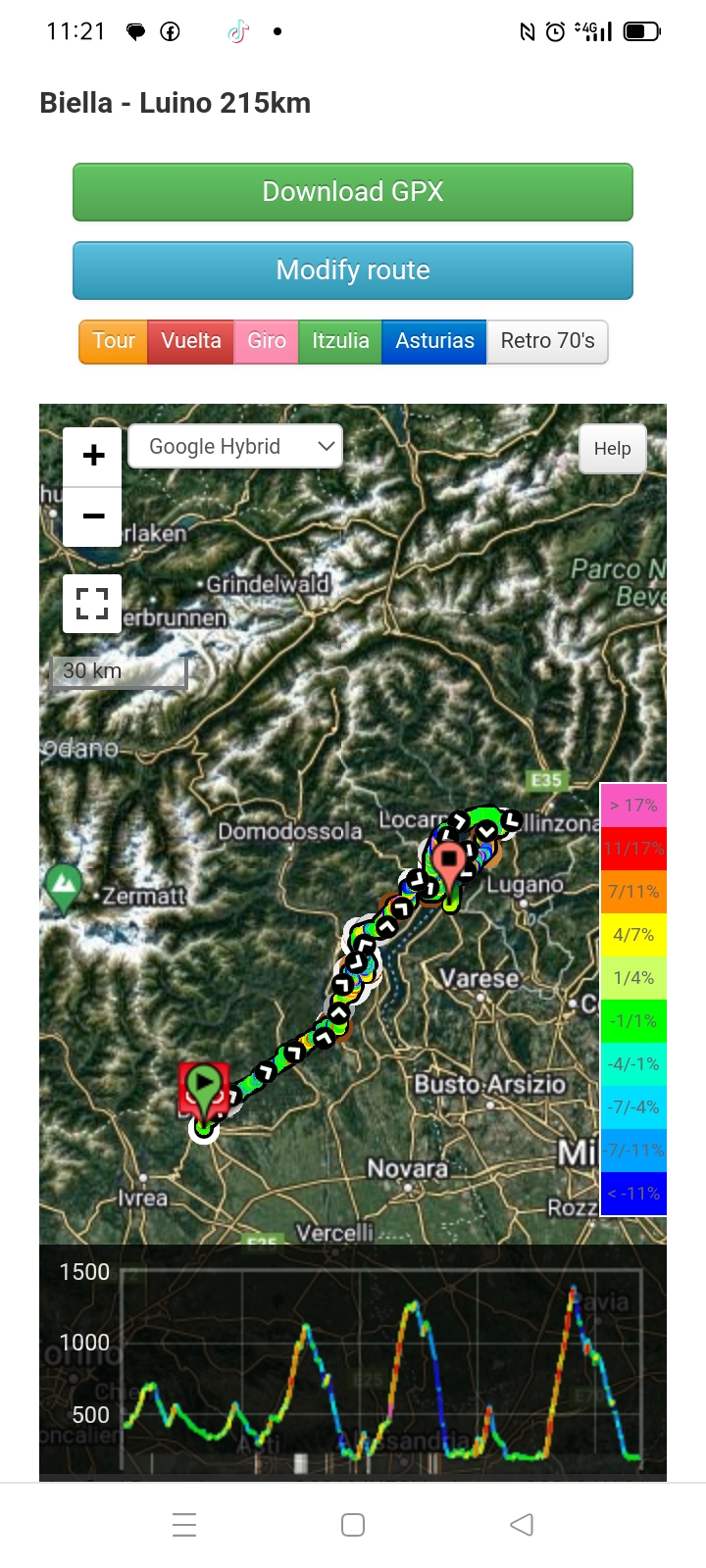Image resolution: width=706 pixels, height=1568 pixels.
Task: Toggle fullscreen map view
Action: pyautogui.click(x=92, y=604)
